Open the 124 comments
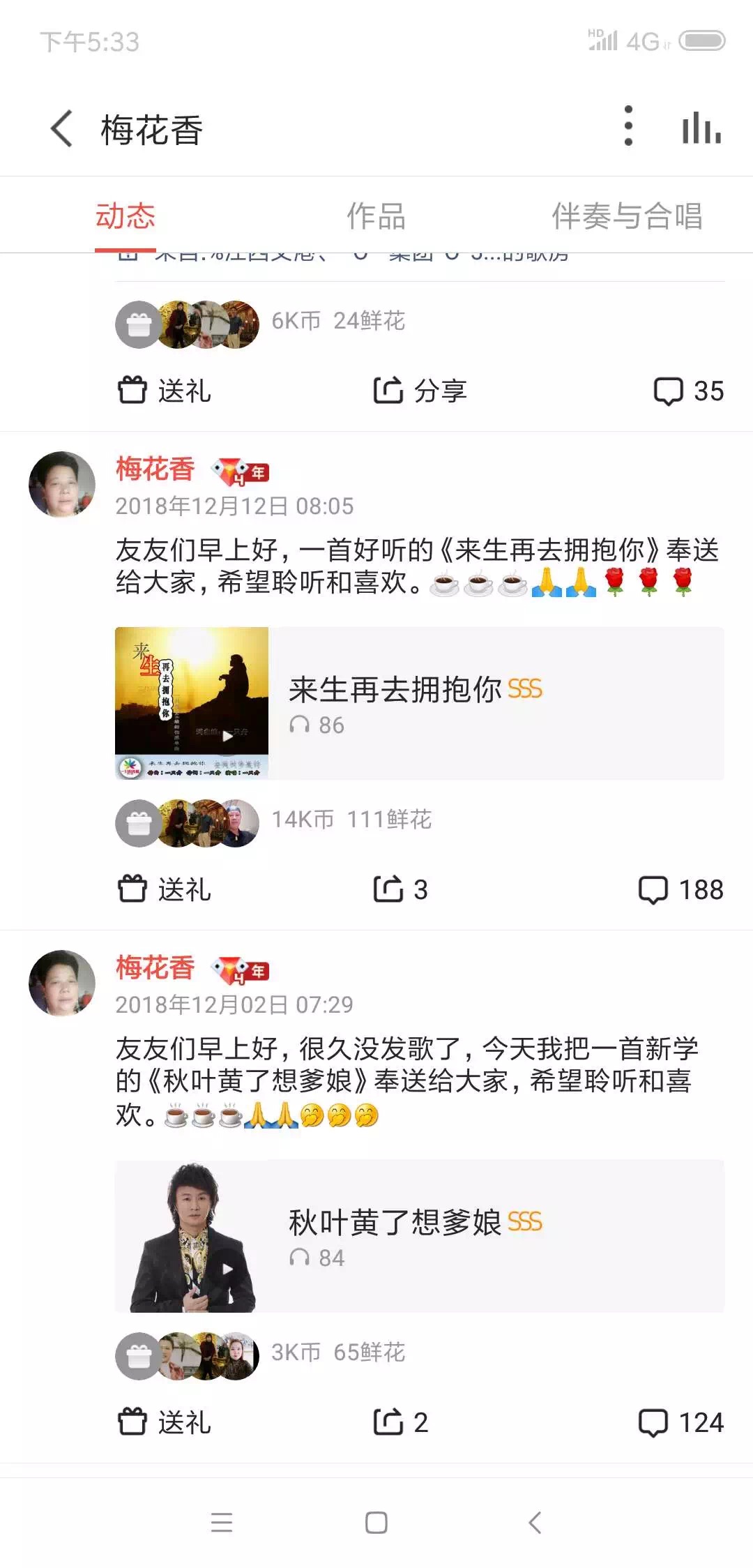 [x=681, y=1422]
